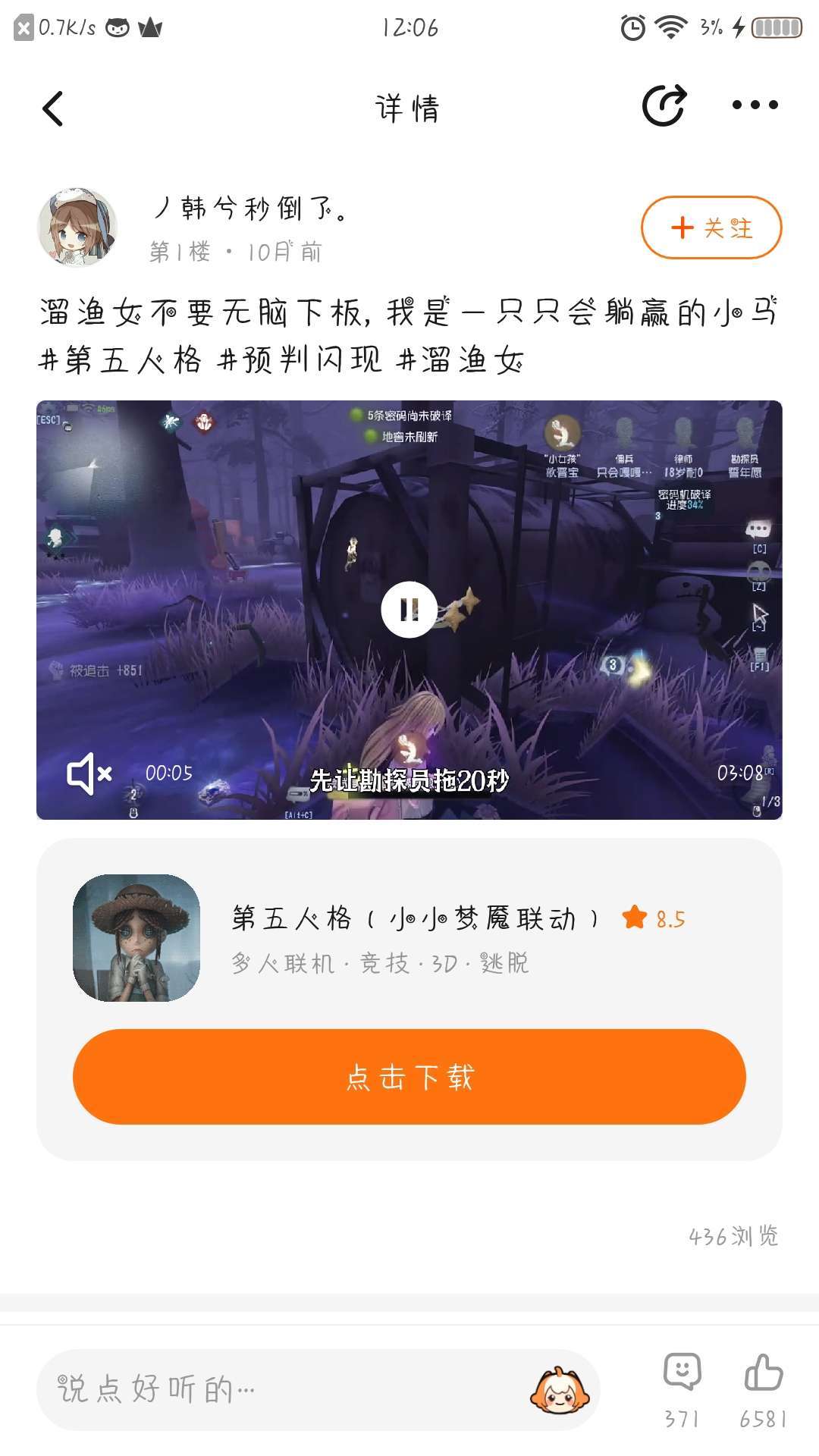The height and width of the screenshot is (1456, 819).
Task: Follow the author with 关注 button
Action: tap(711, 227)
